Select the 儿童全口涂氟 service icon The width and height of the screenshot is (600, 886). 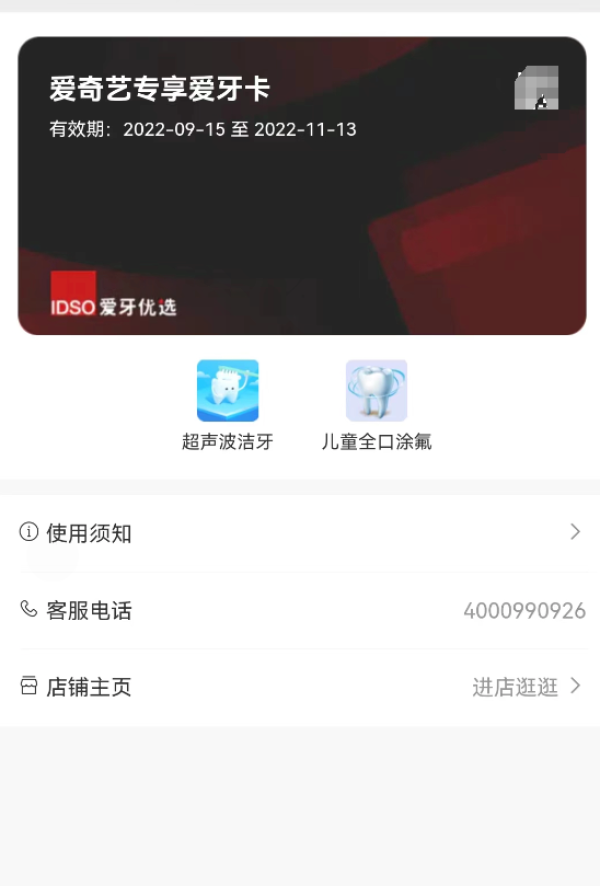376,391
